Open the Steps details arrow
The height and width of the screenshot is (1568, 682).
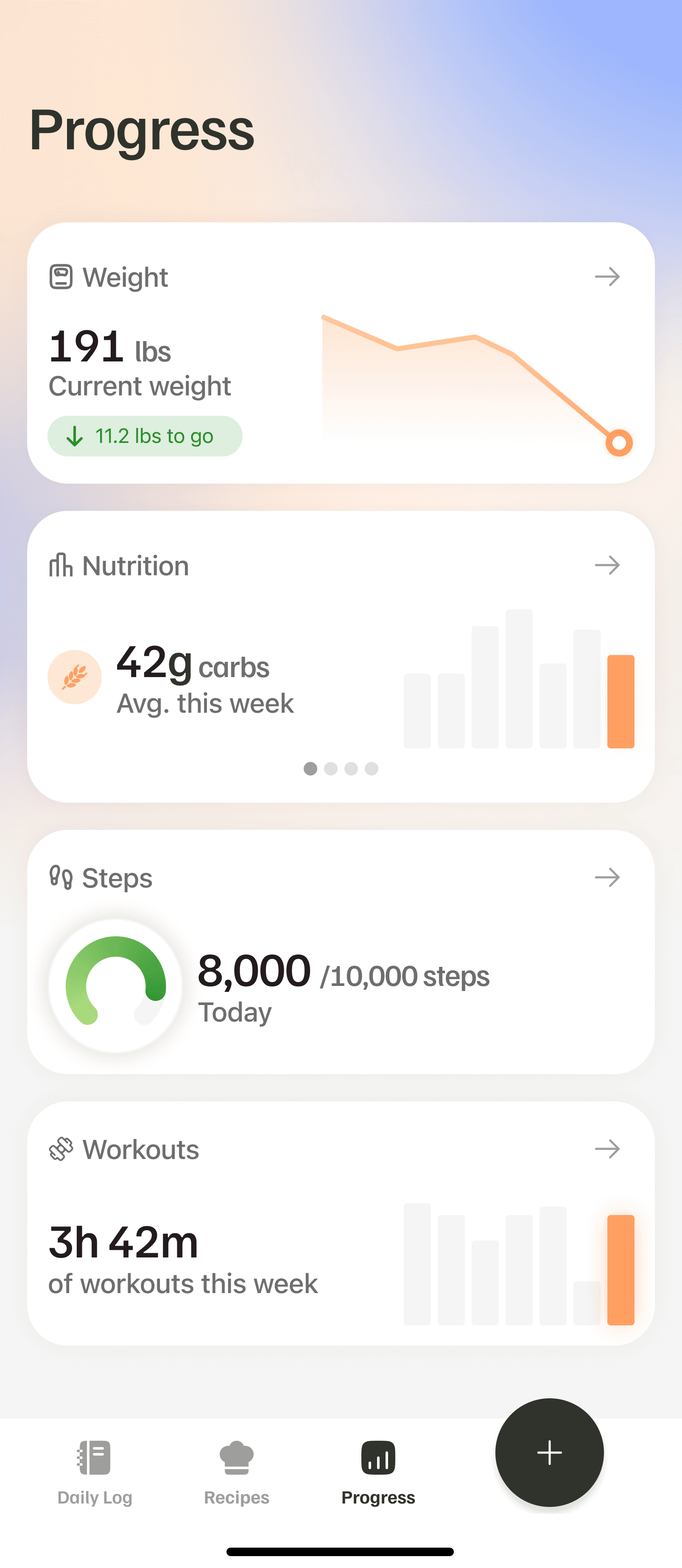click(x=607, y=878)
